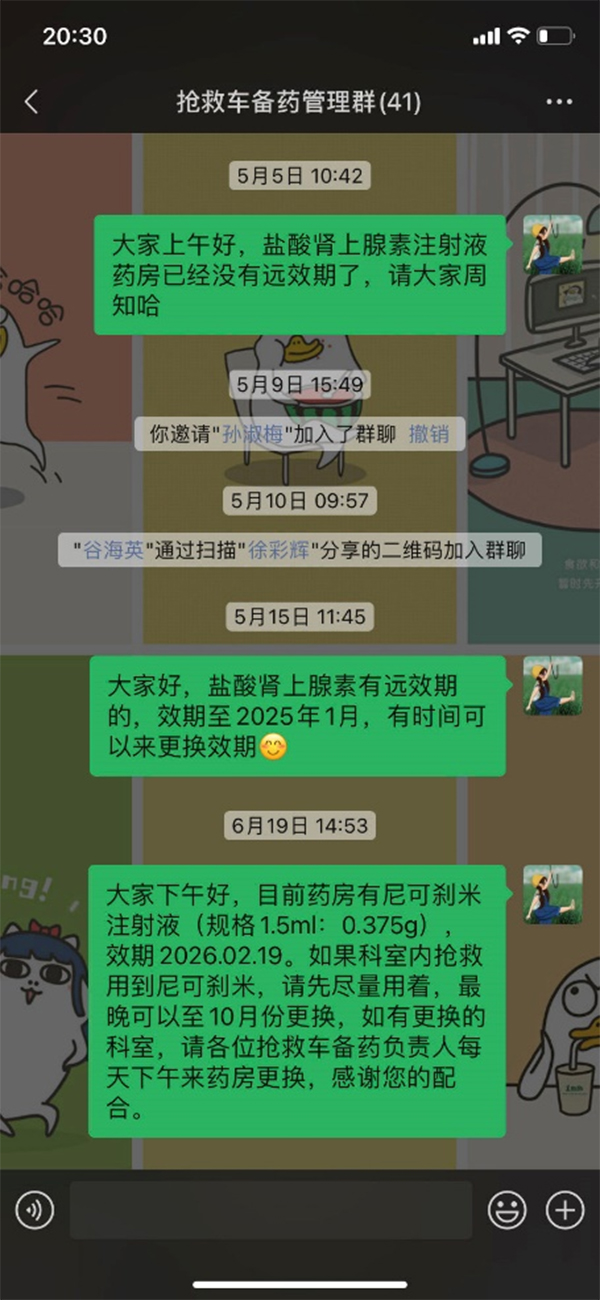The image size is (600, 1300).
Task: Open 谷海英's profile link
Action: click(113, 550)
